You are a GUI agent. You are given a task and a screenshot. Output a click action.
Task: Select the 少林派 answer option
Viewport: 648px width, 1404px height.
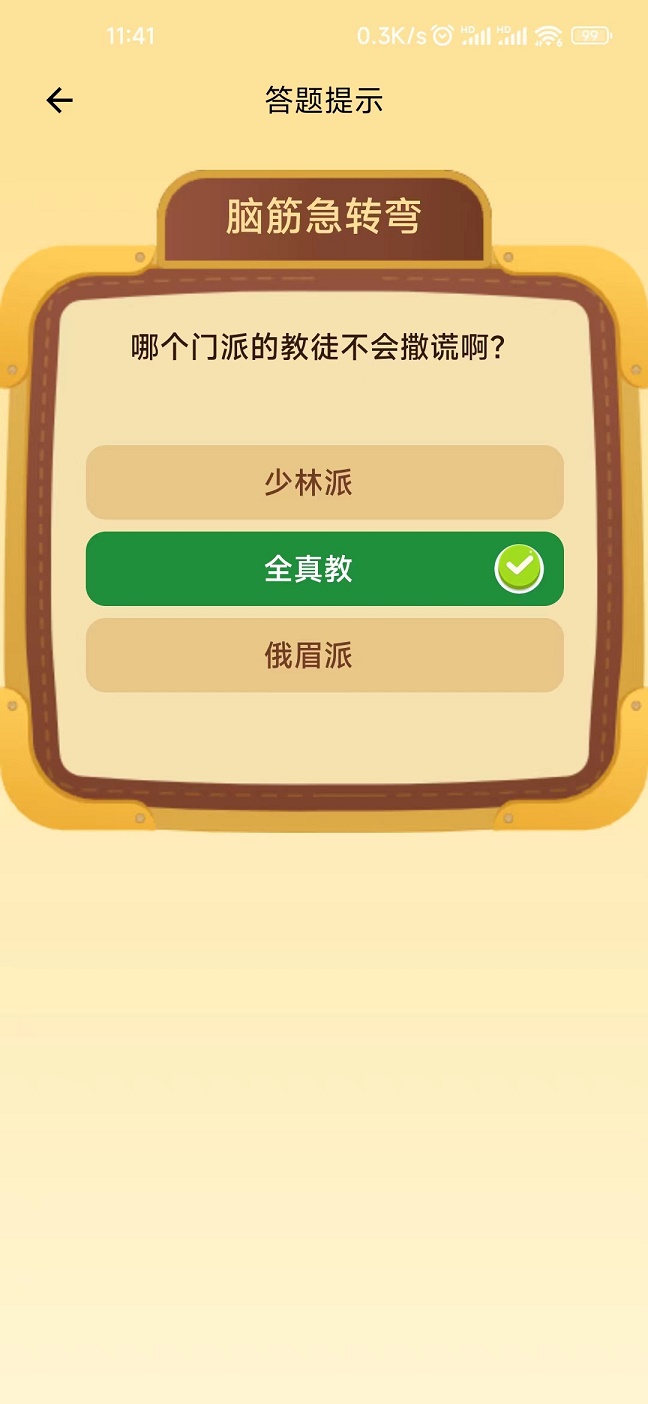click(324, 483)
